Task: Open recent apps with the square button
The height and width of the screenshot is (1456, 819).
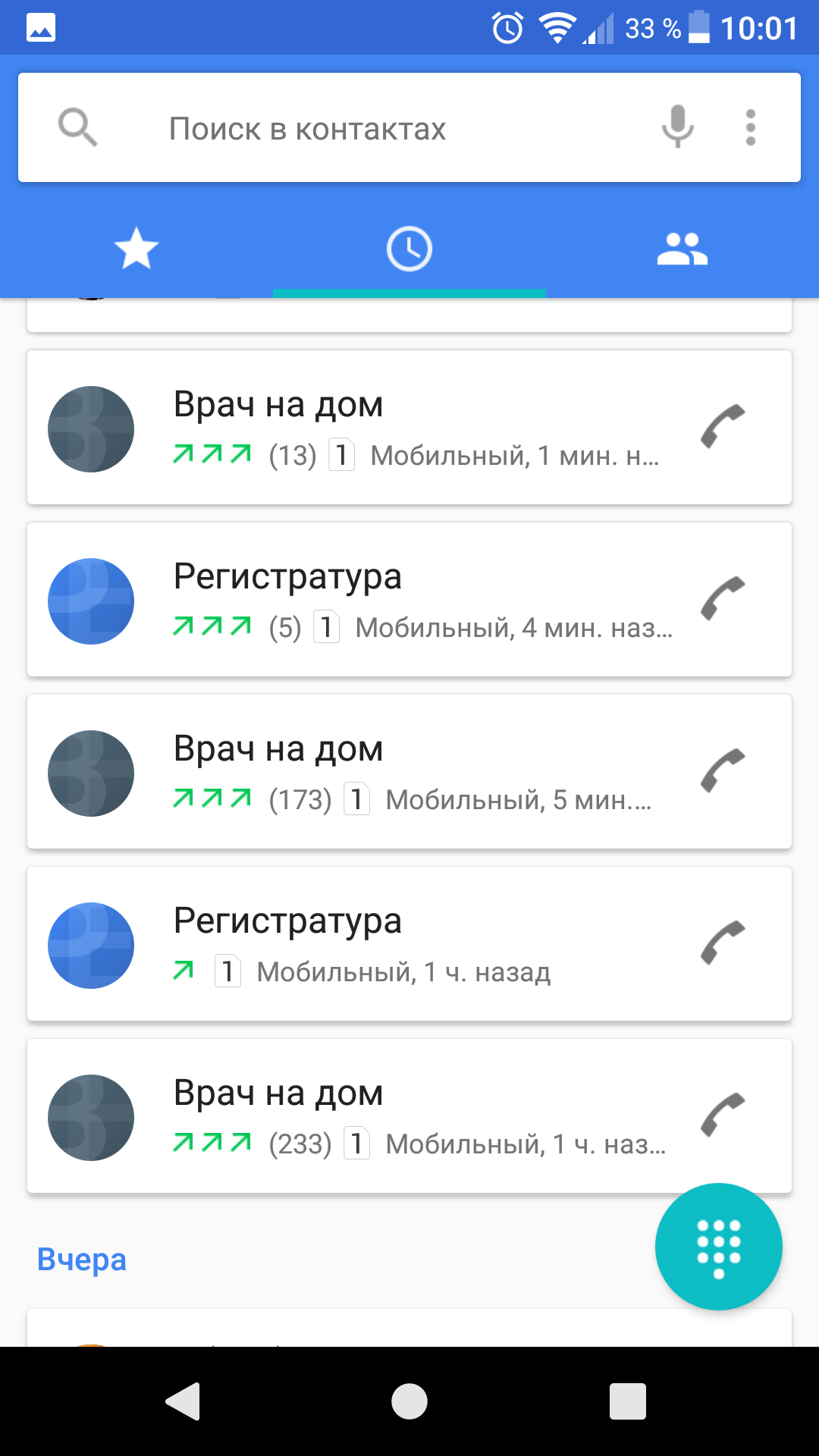Action: (628, 1401)
